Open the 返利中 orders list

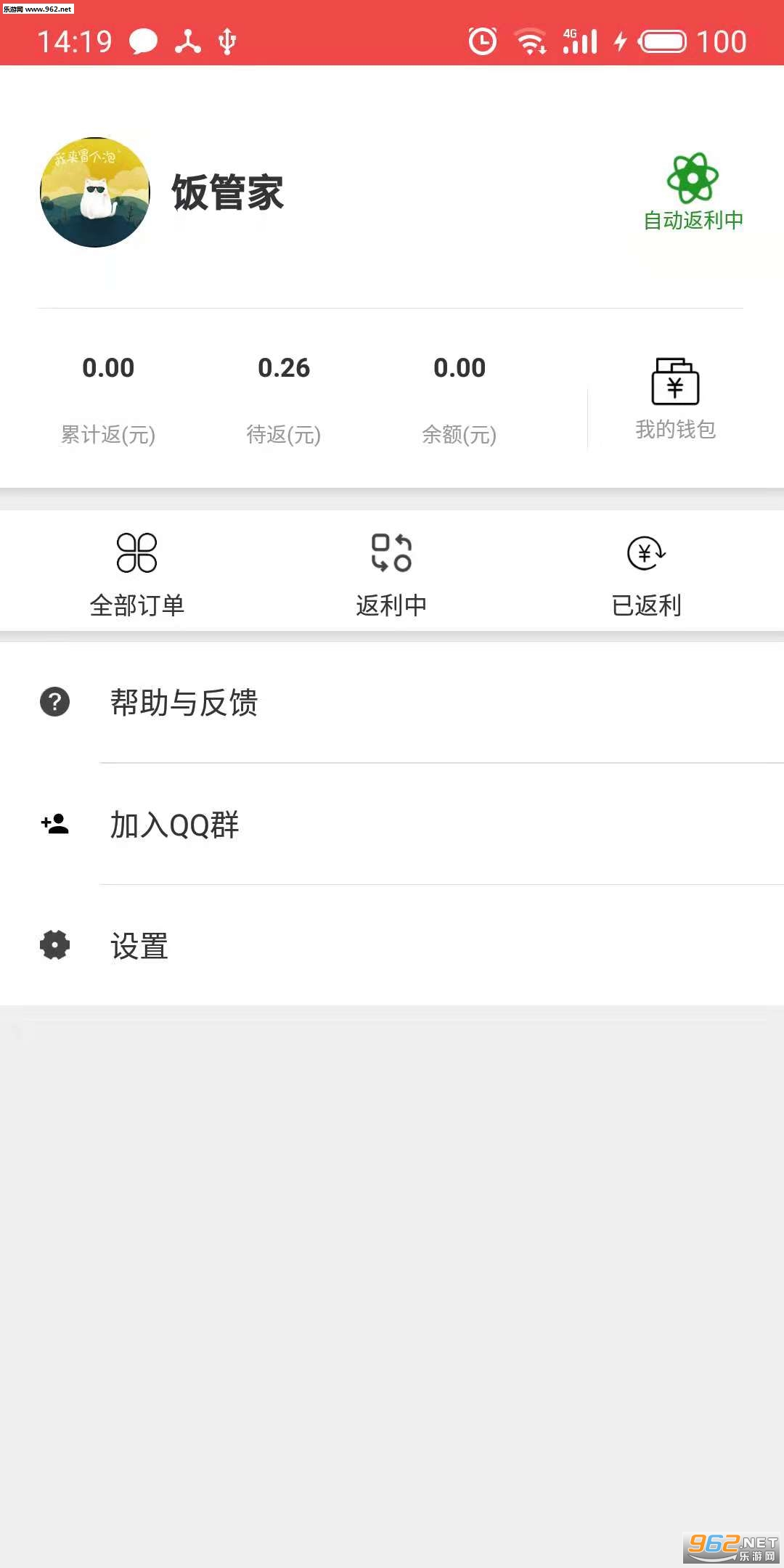pyautogui.click(x=391, y=573)
